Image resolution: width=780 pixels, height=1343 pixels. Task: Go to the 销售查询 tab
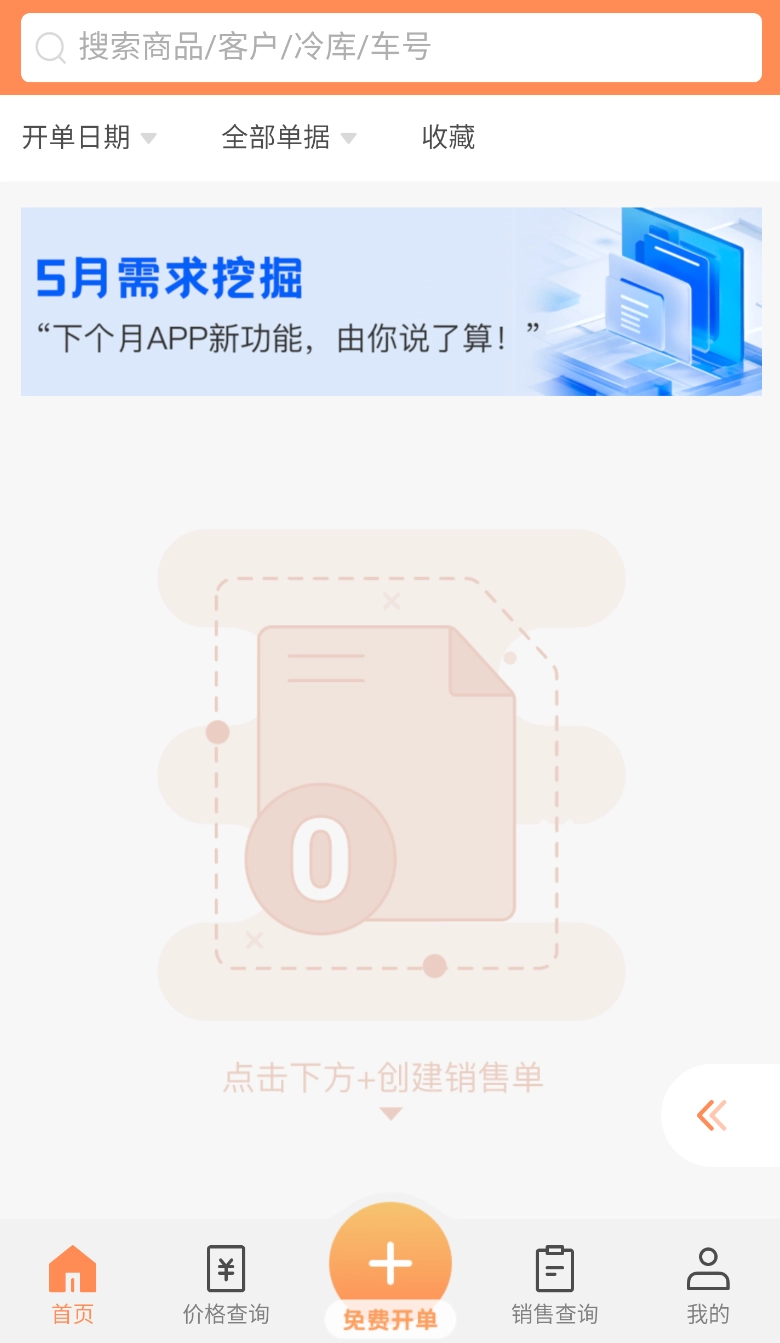click(x=554, y=1285)
